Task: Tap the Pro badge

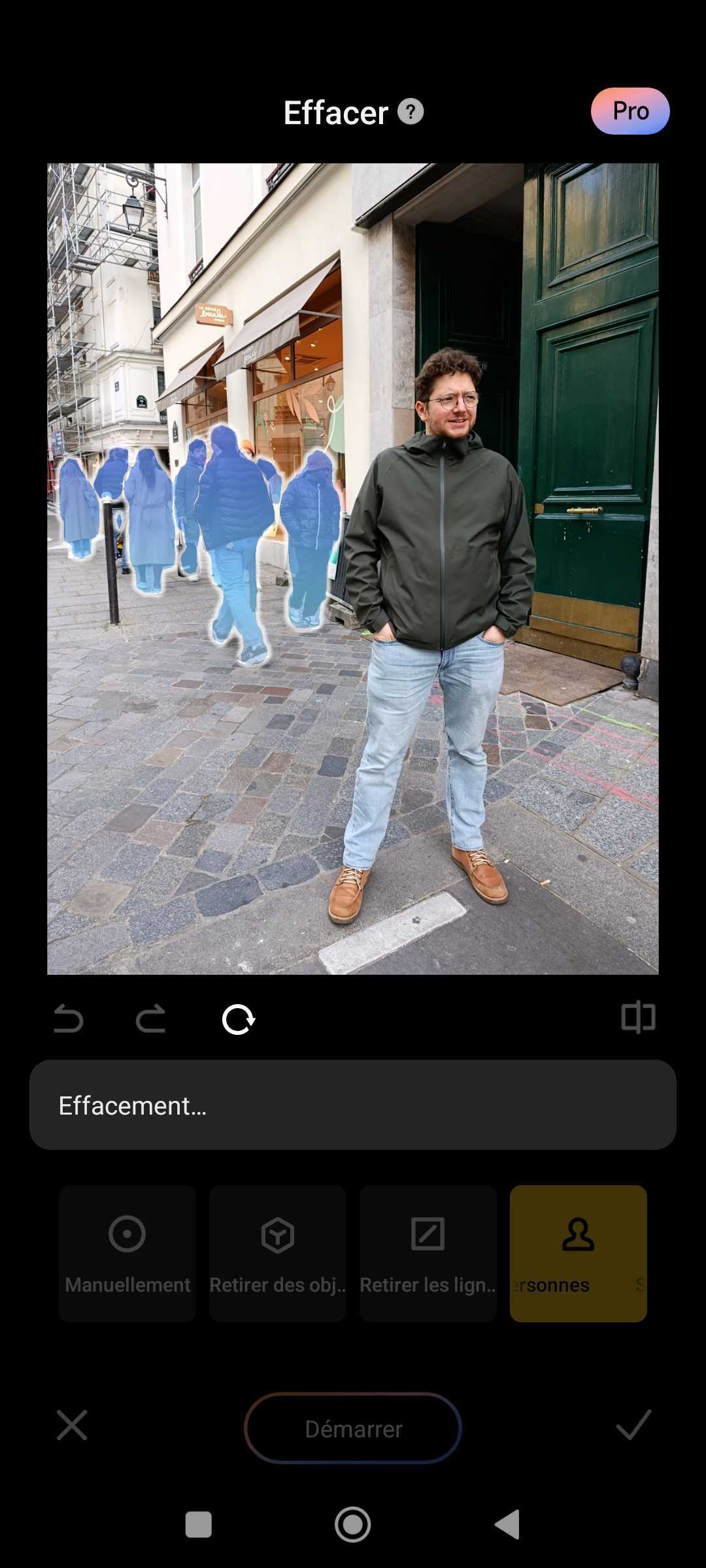Action: 630,111
